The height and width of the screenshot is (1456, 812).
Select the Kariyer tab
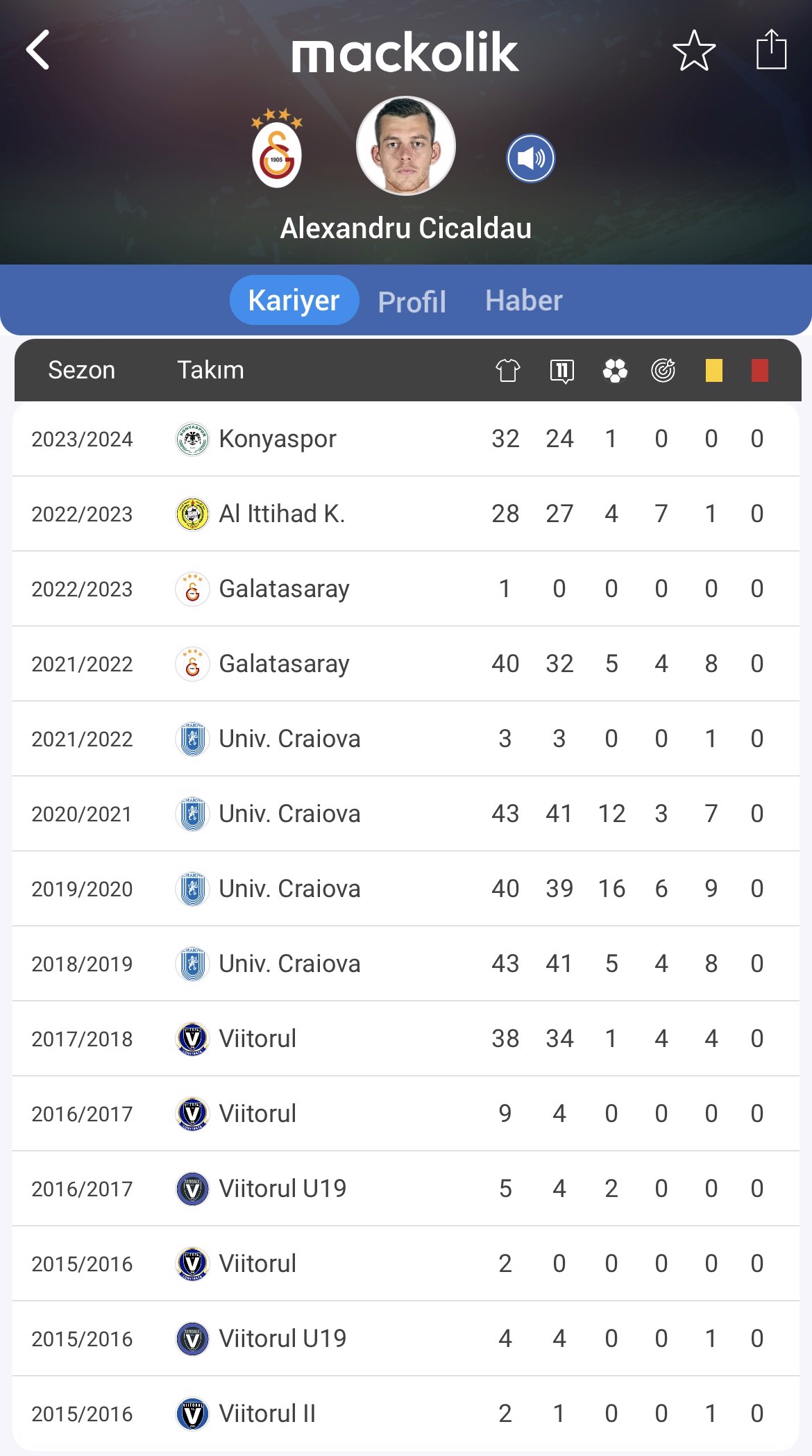click(294, 300)
